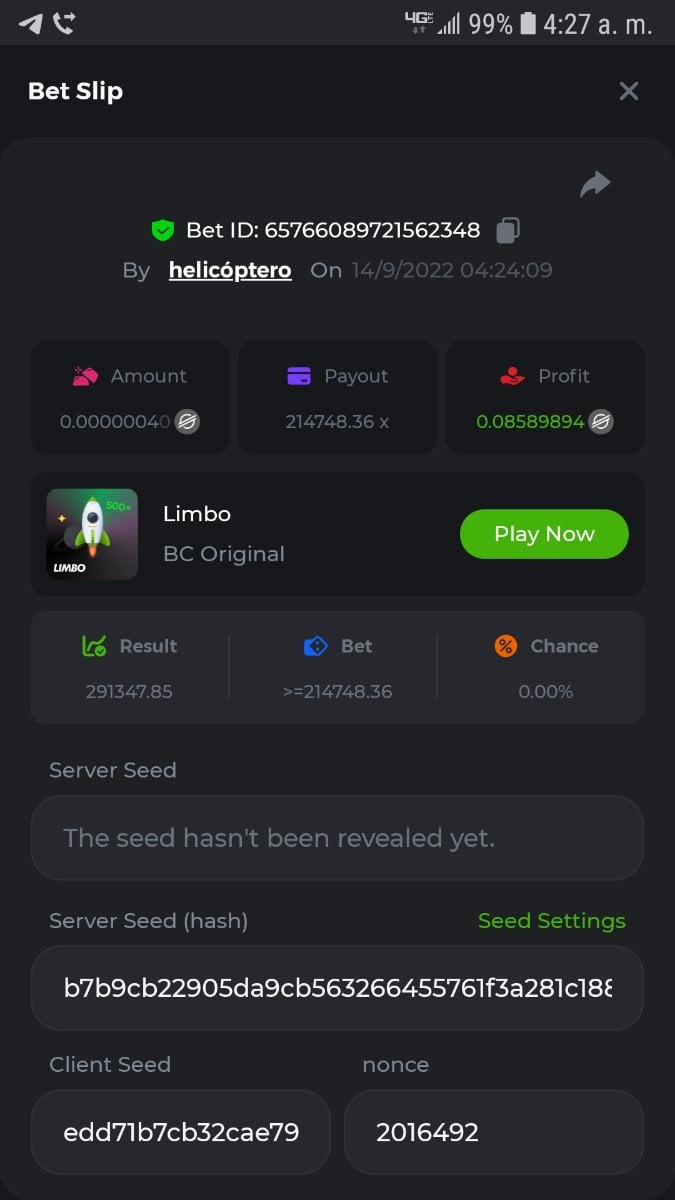This screenshot has width=675, height=1200.
Task: Open helicóptero's profile
Action: coord(230,270)
